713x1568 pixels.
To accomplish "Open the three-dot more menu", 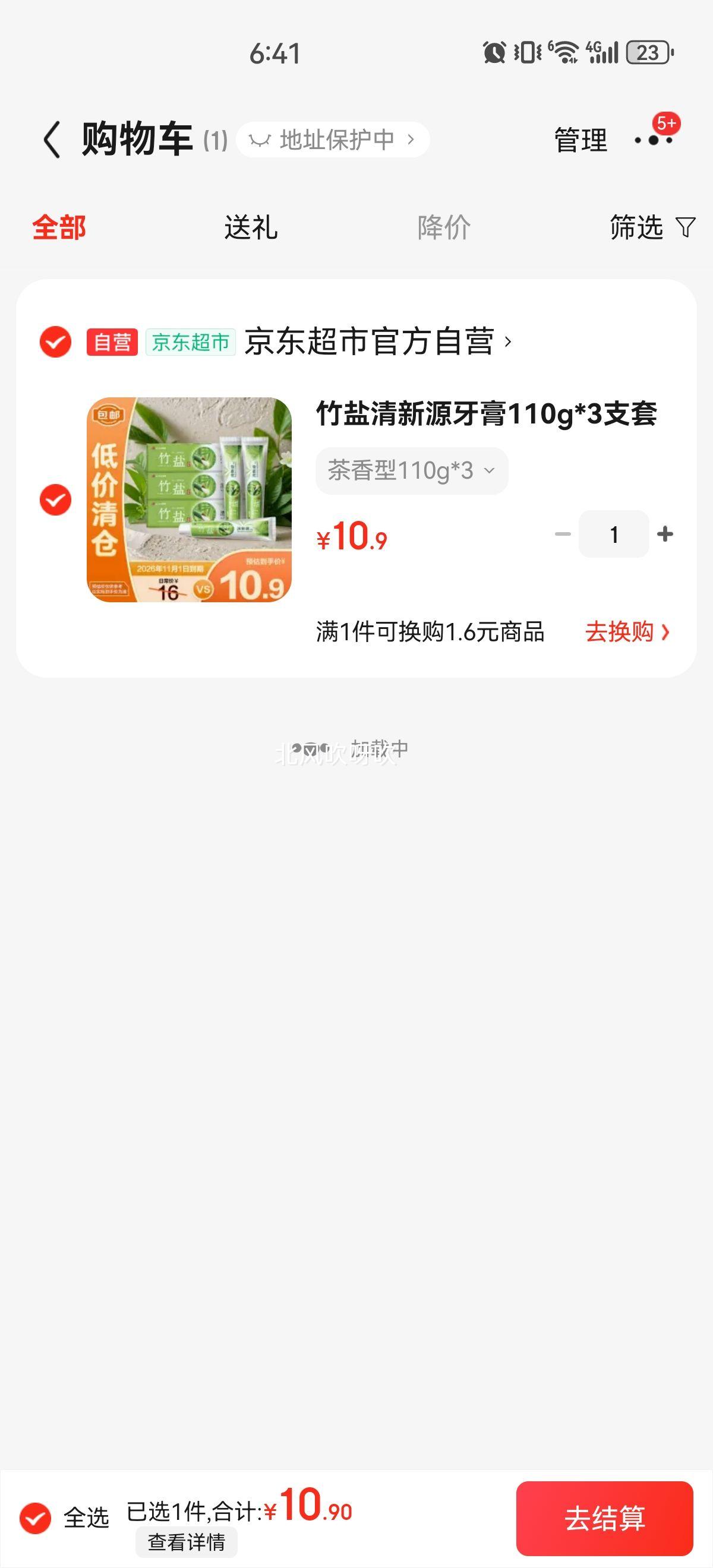I will tap(654, 141).
